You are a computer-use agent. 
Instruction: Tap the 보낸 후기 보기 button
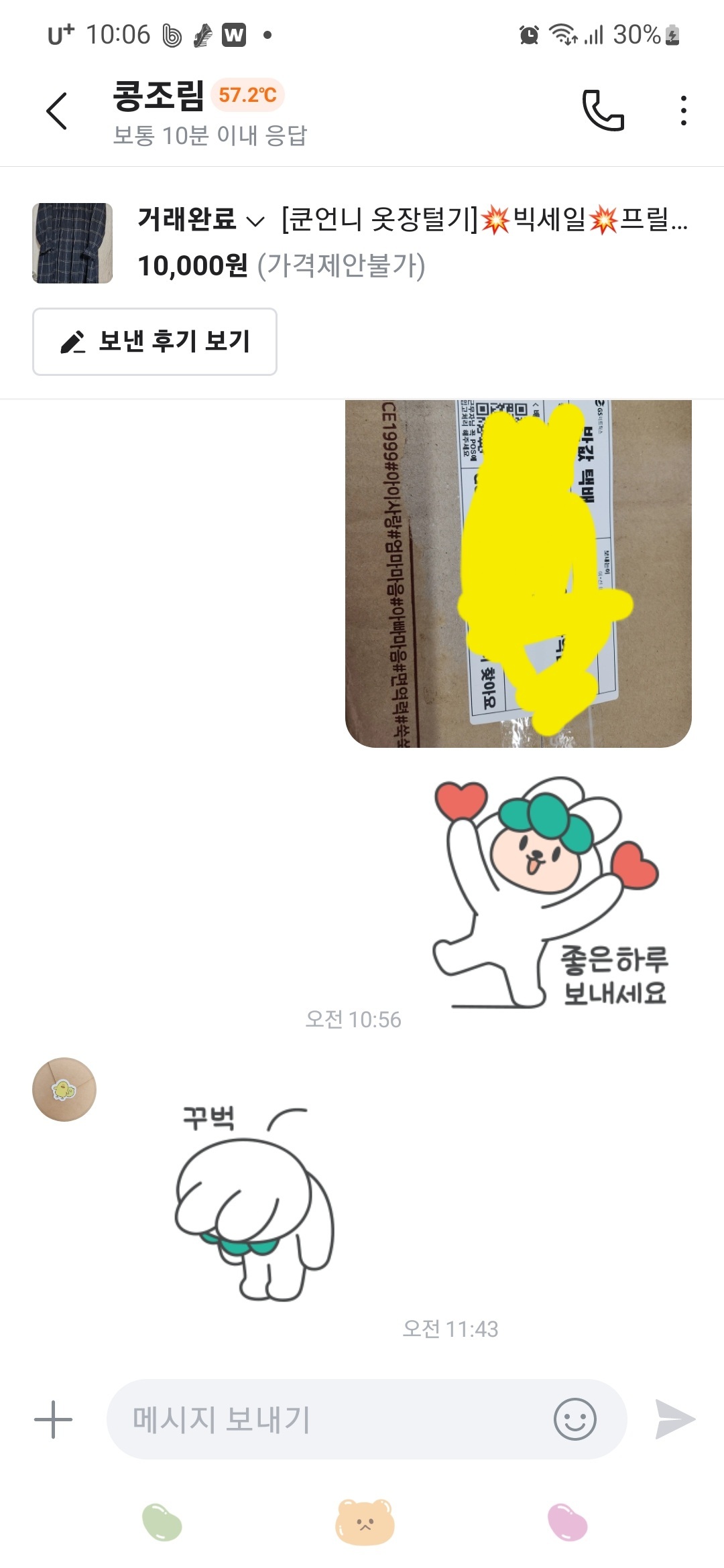coord(155,342)
